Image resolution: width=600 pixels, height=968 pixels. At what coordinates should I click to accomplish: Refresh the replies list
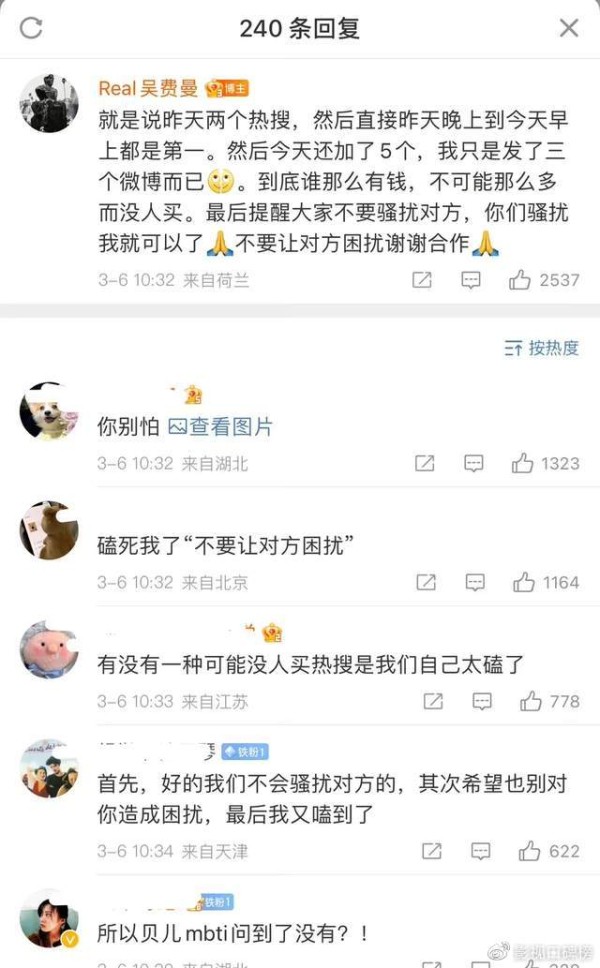click(31, 28)
